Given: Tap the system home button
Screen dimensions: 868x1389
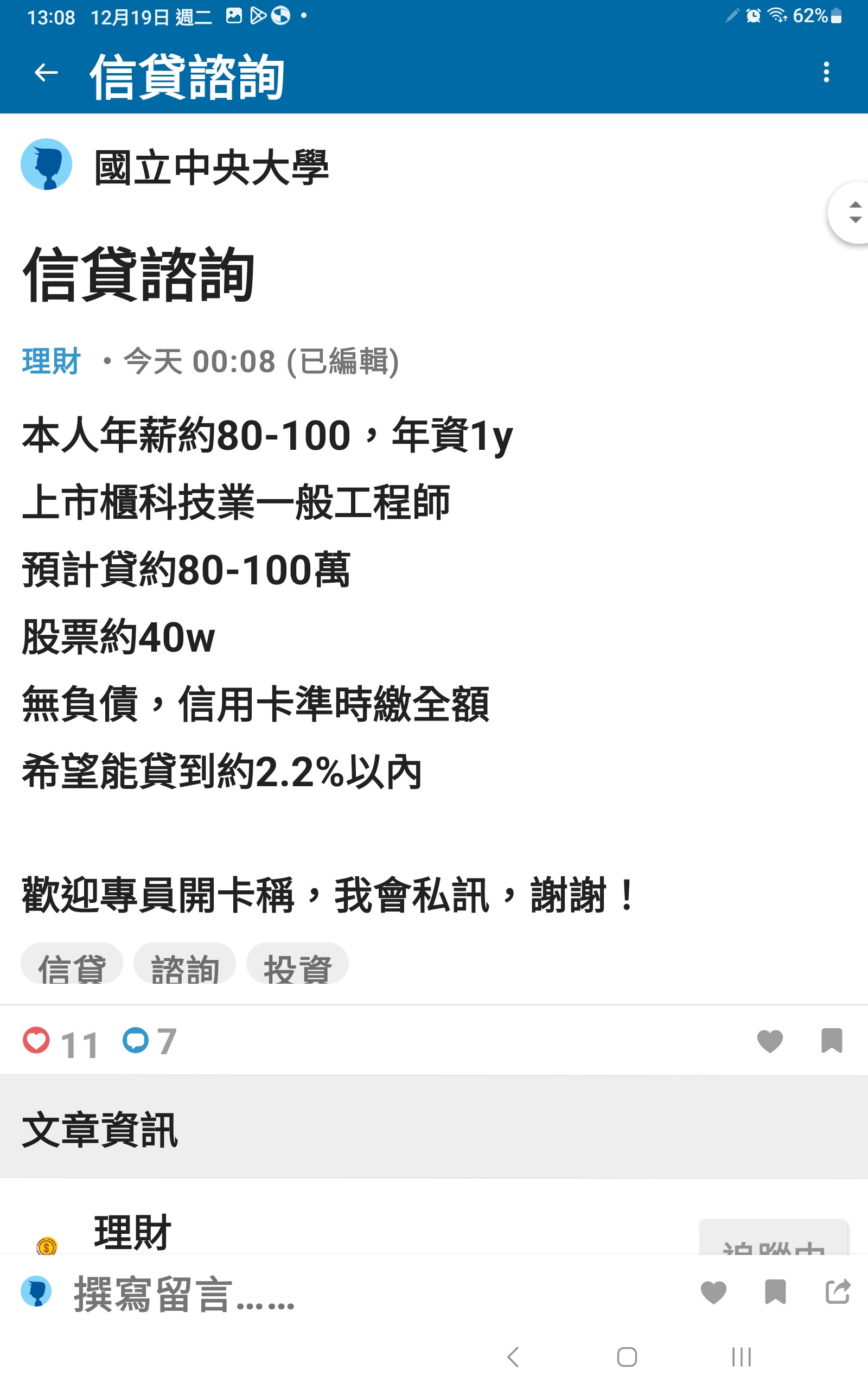Looking at the screenshot, I should point(627,1358).
